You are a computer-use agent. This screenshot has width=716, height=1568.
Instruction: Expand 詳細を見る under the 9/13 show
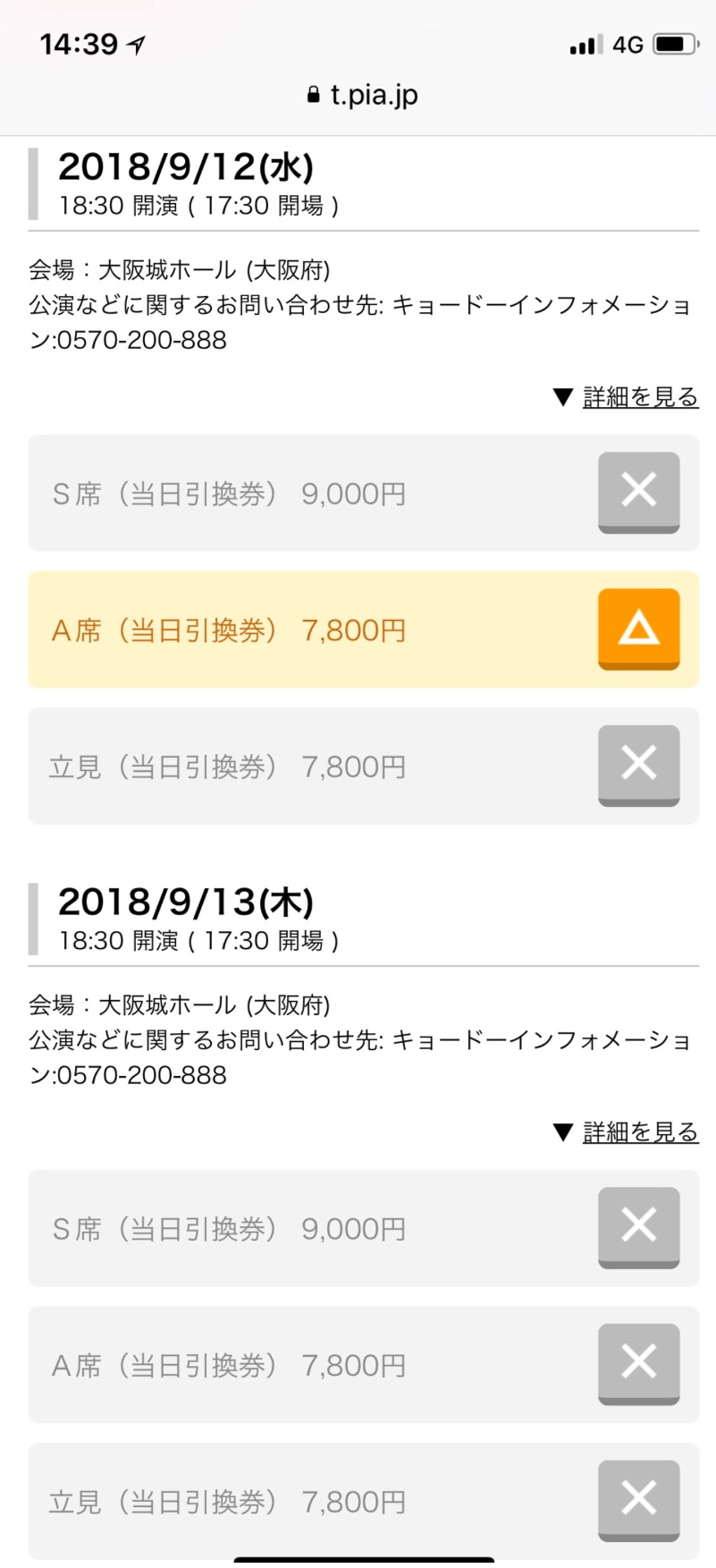pos(626,1132)
